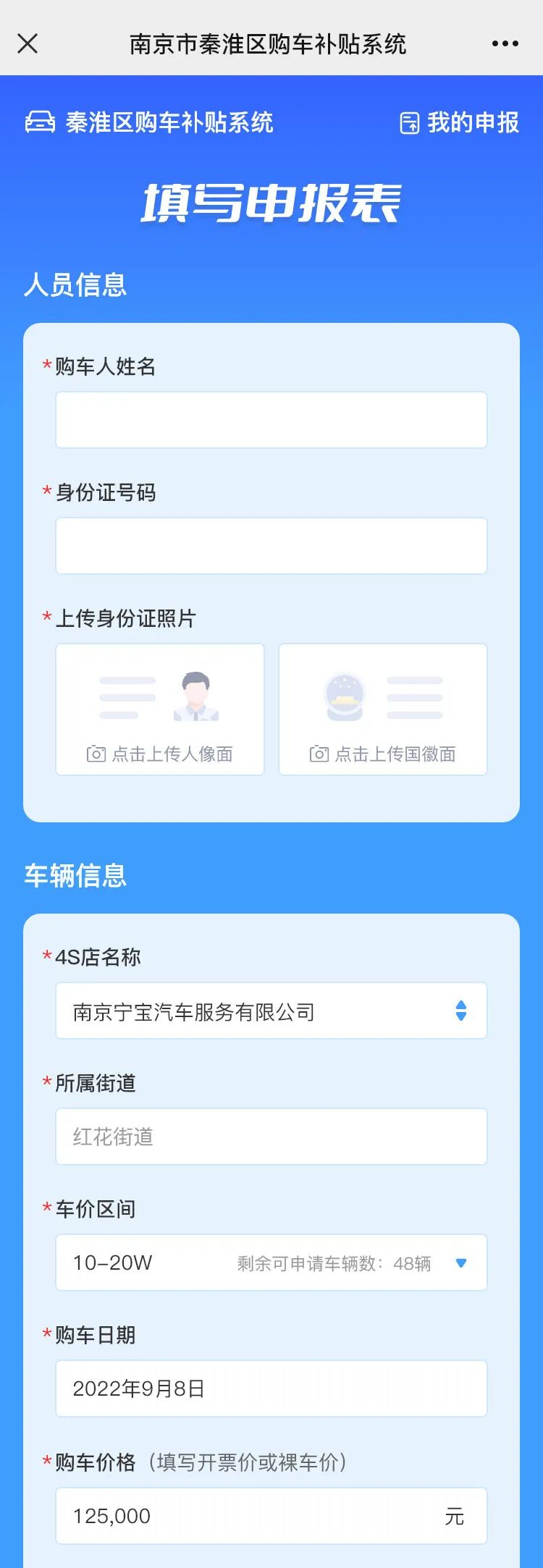Open 我的申报 records

tap(460, 123)
